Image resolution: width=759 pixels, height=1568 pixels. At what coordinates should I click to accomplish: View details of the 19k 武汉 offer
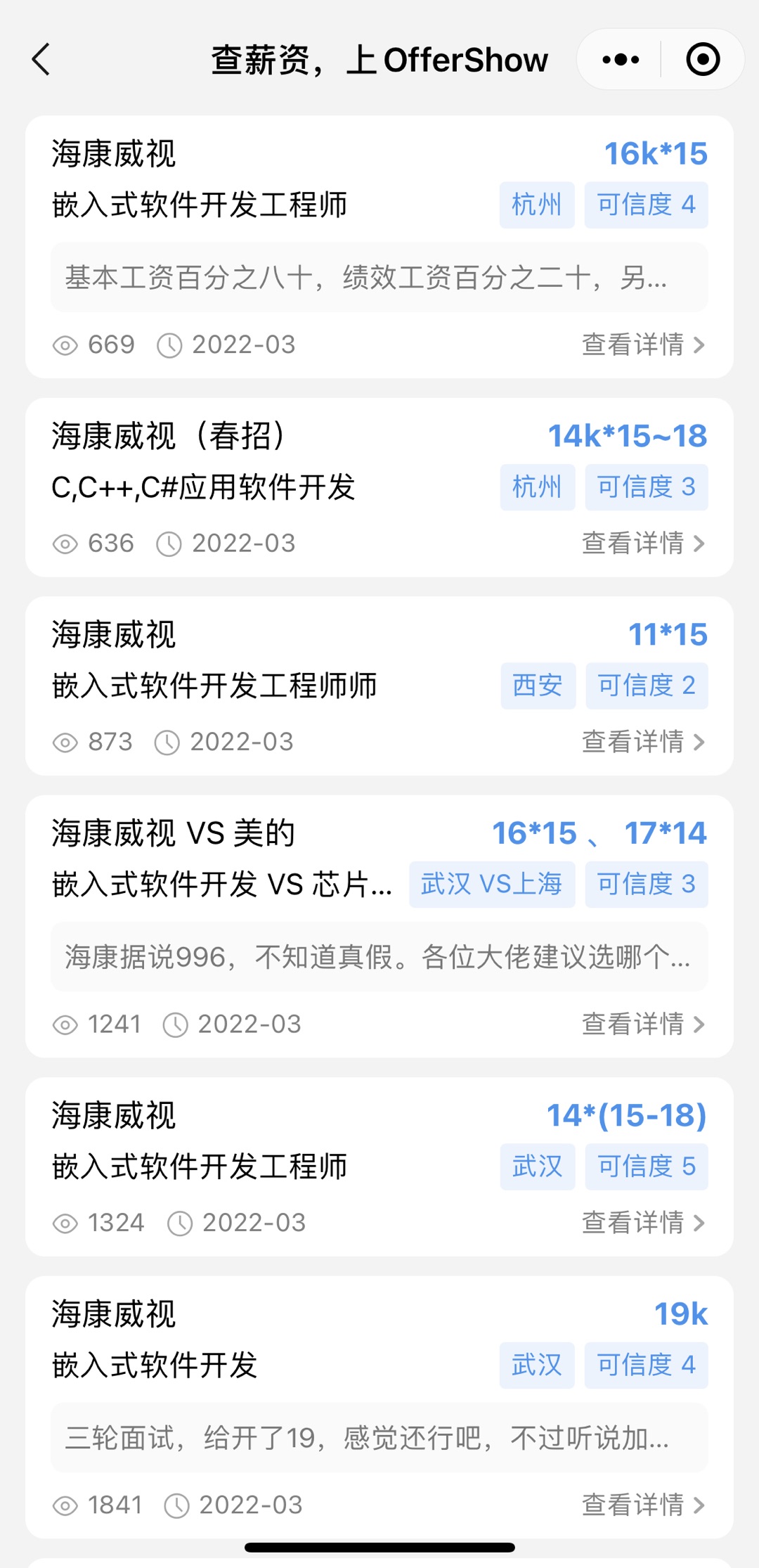click(642, 1505)
